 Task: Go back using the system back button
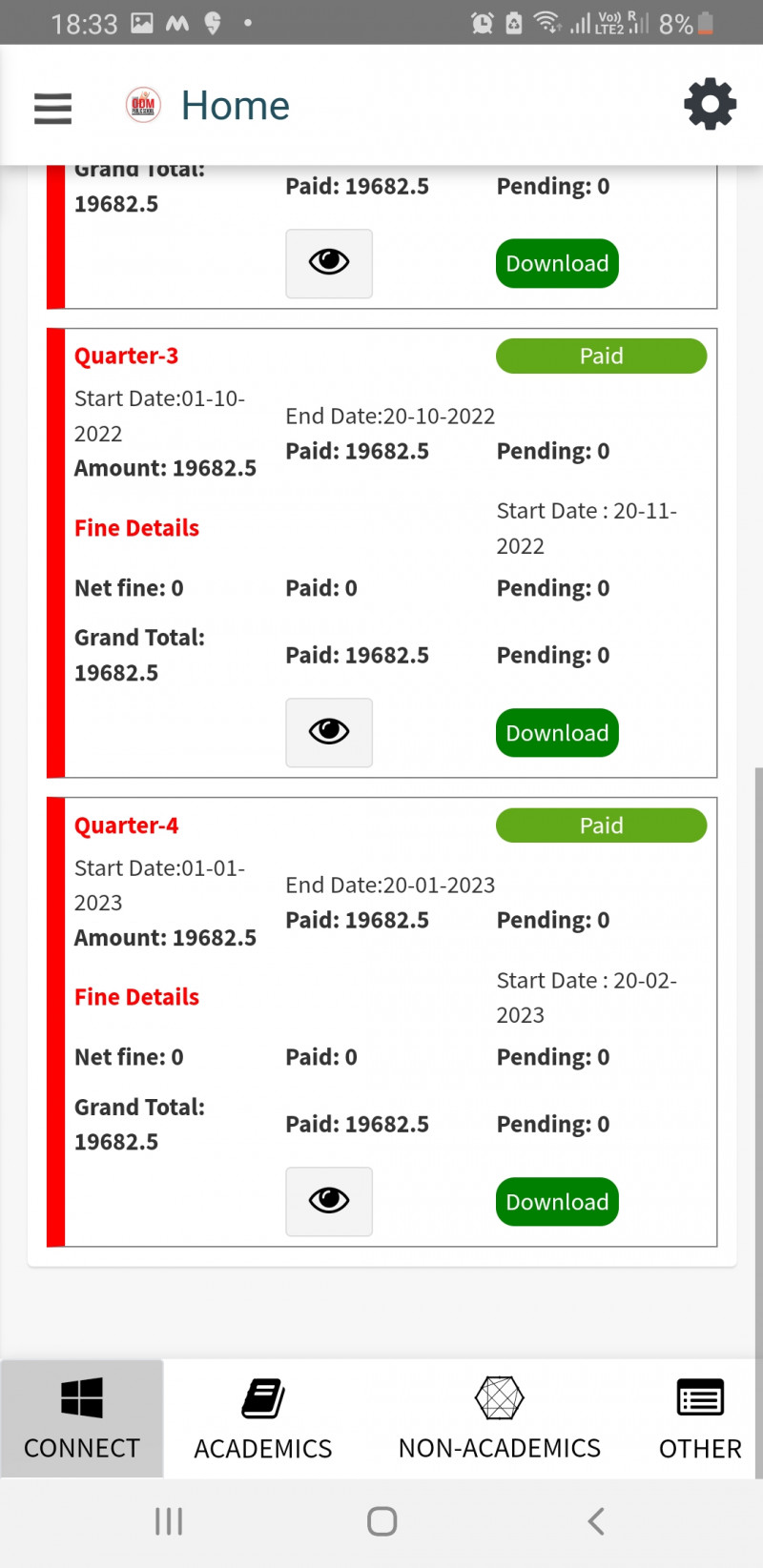pos(596,1521)
